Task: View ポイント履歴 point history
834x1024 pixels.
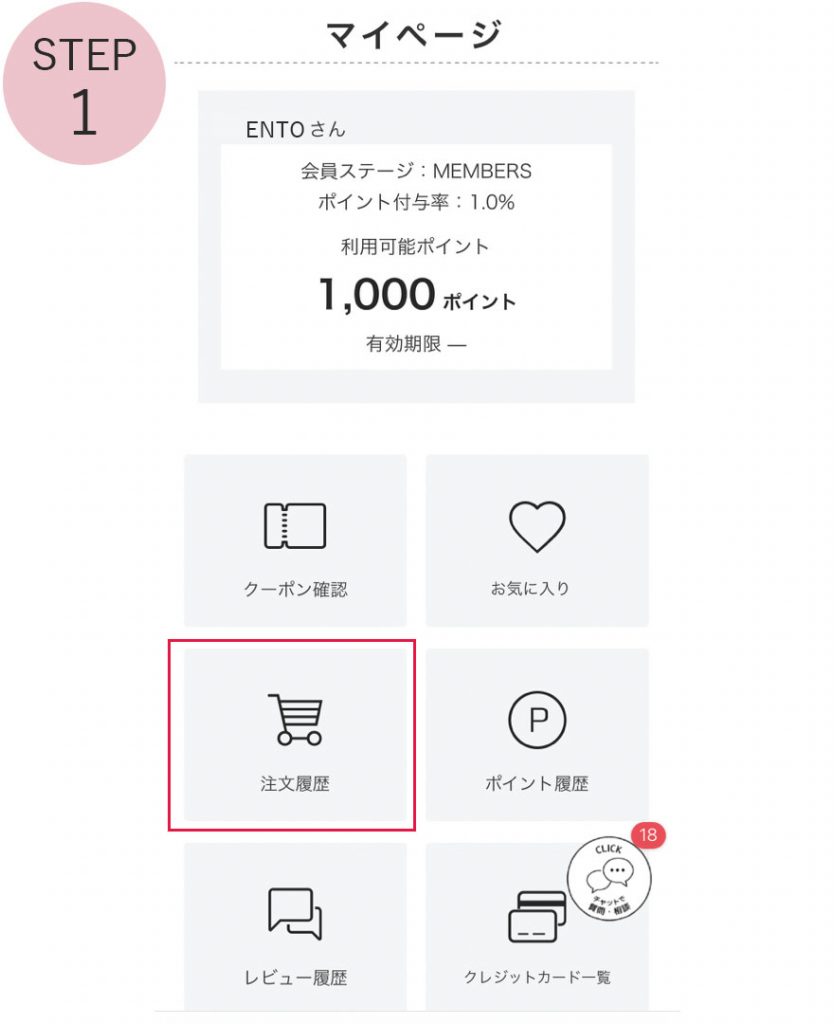Action: pyautogui.click(x=537, y=736)
